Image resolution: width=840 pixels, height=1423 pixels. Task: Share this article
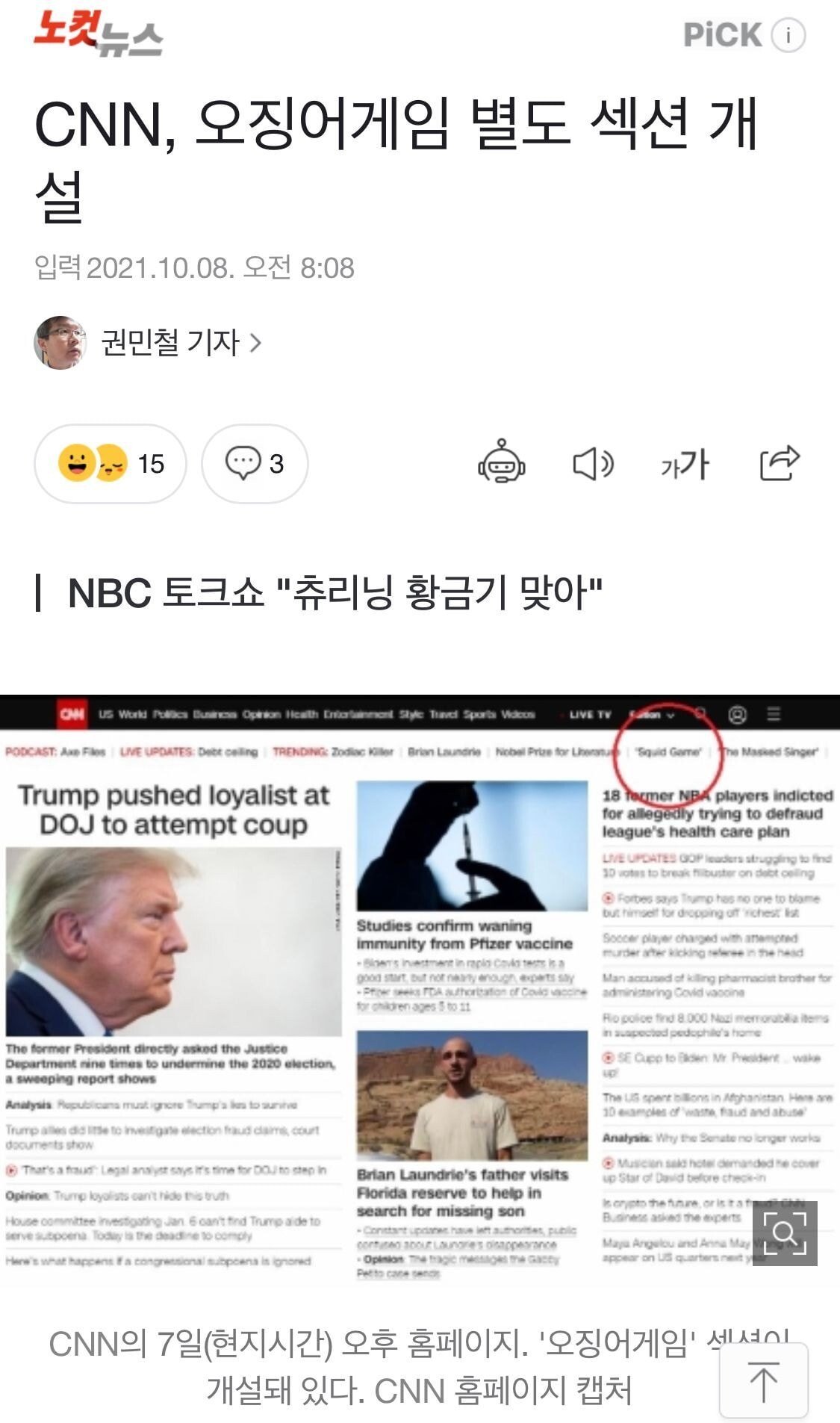[780, 462]
